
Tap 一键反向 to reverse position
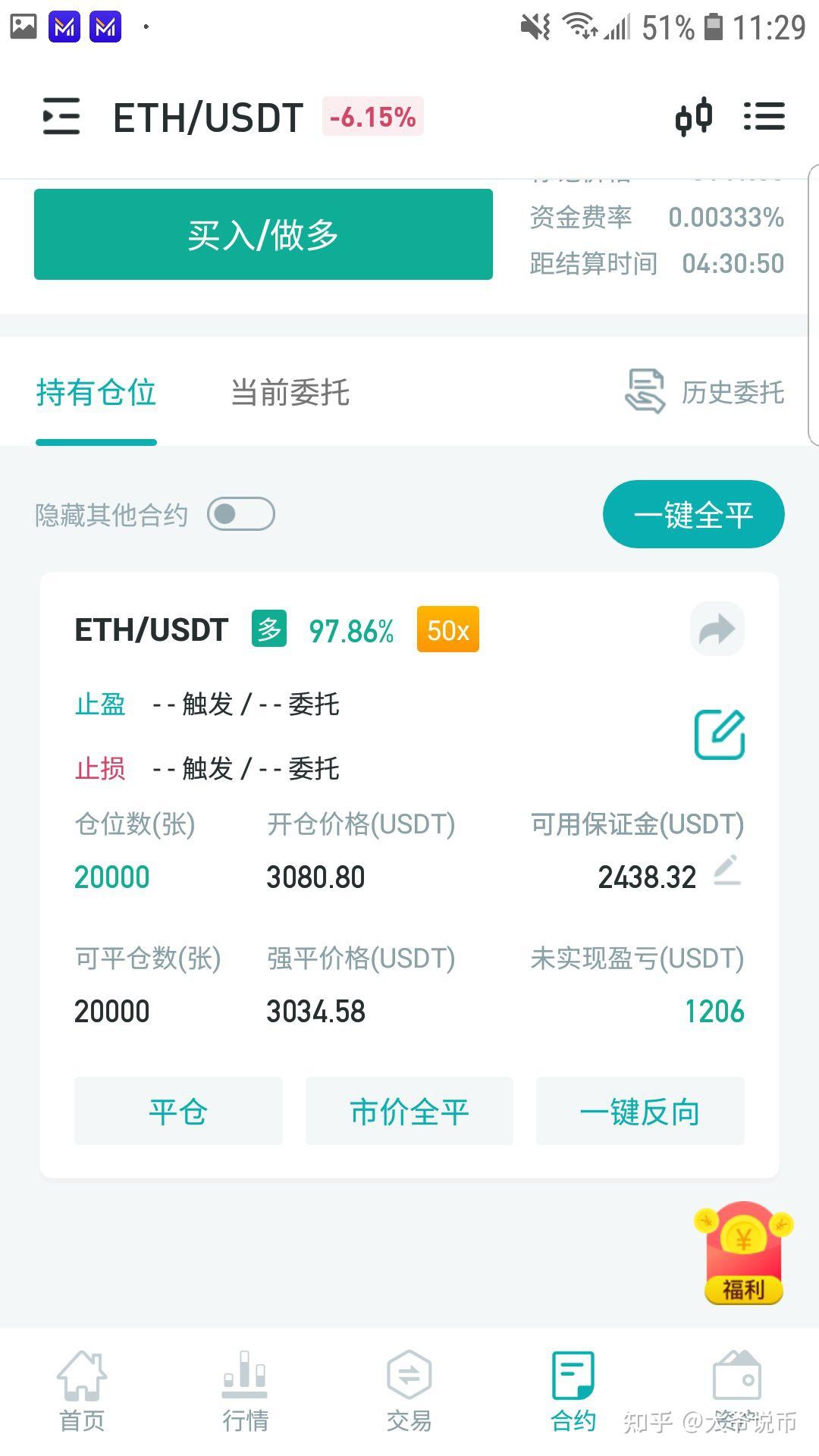point(640,1111)
